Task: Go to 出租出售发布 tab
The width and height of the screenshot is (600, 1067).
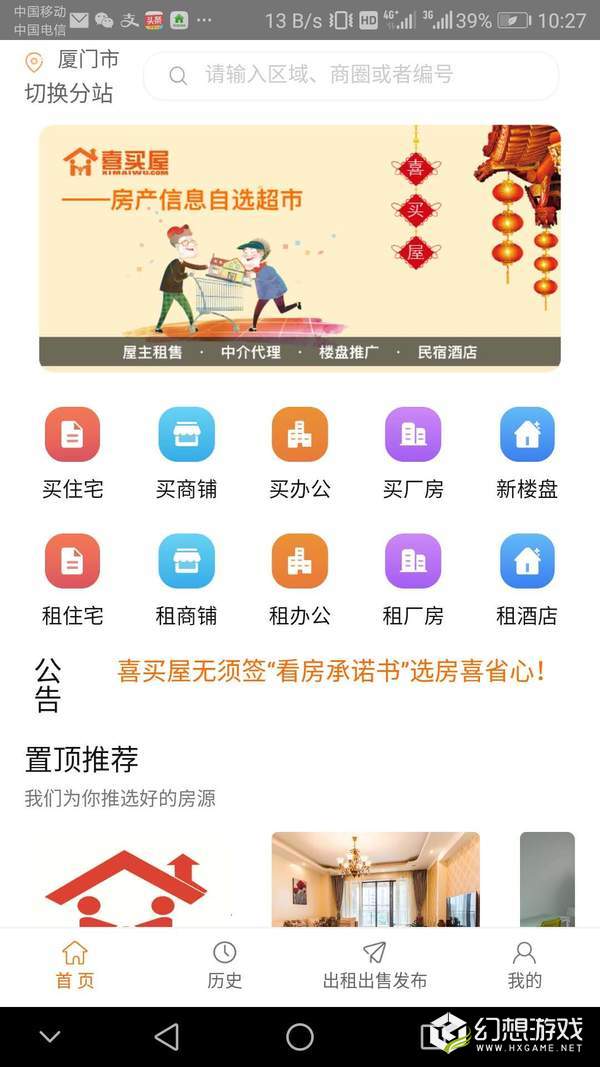Action: tap(374, 965)
